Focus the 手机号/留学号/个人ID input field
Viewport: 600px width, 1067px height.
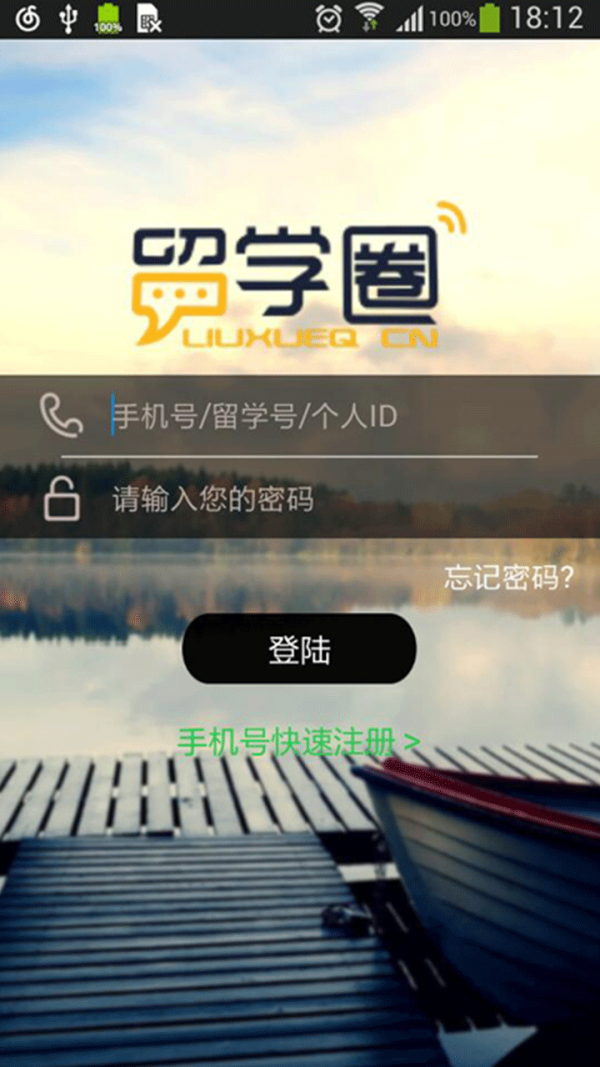[x=320, y=415]
